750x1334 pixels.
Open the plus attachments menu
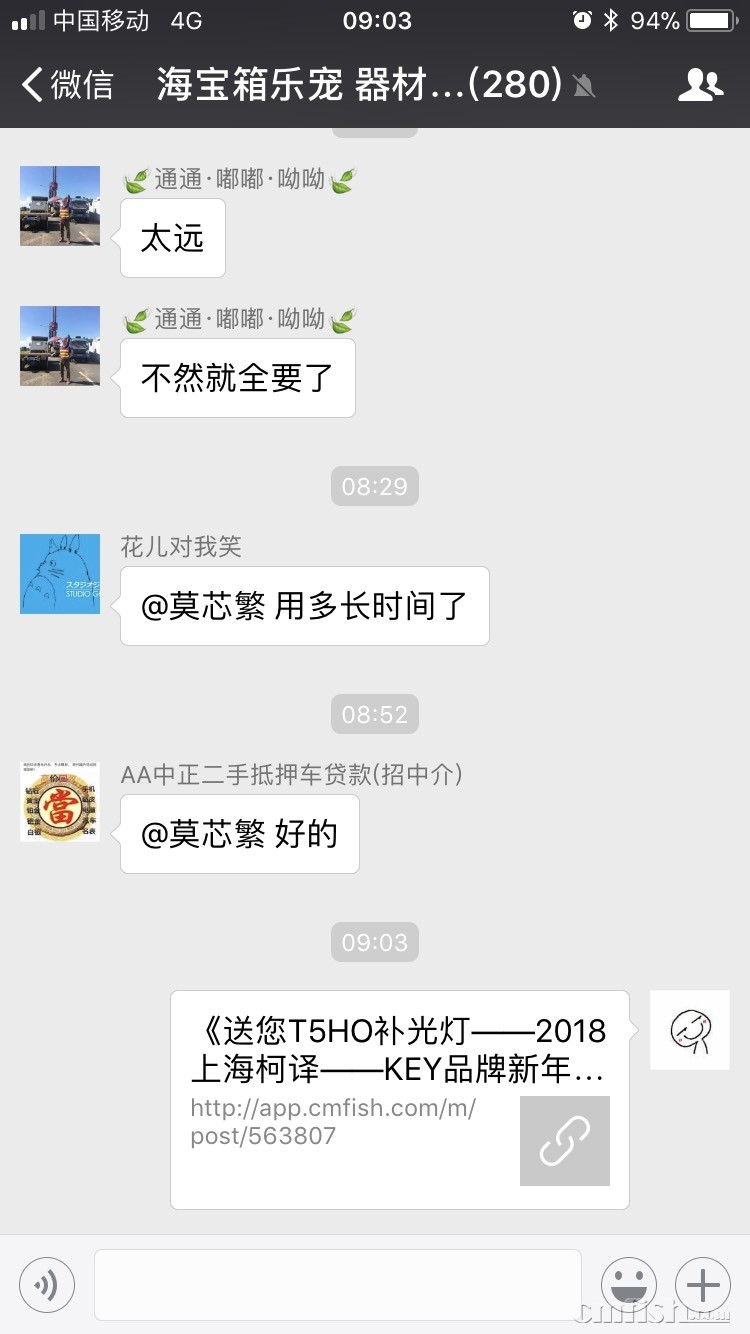703,1284
